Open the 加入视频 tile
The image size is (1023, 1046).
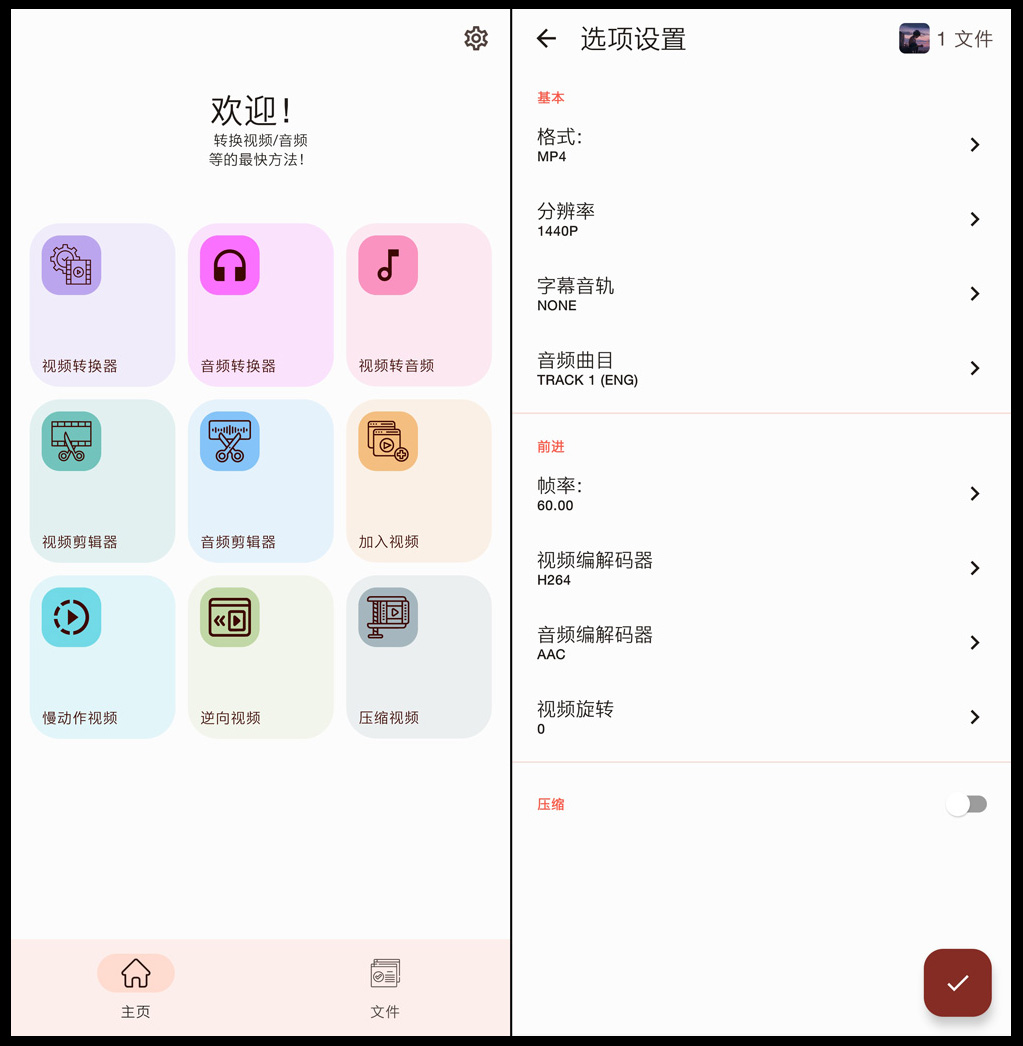pos(418,481)
